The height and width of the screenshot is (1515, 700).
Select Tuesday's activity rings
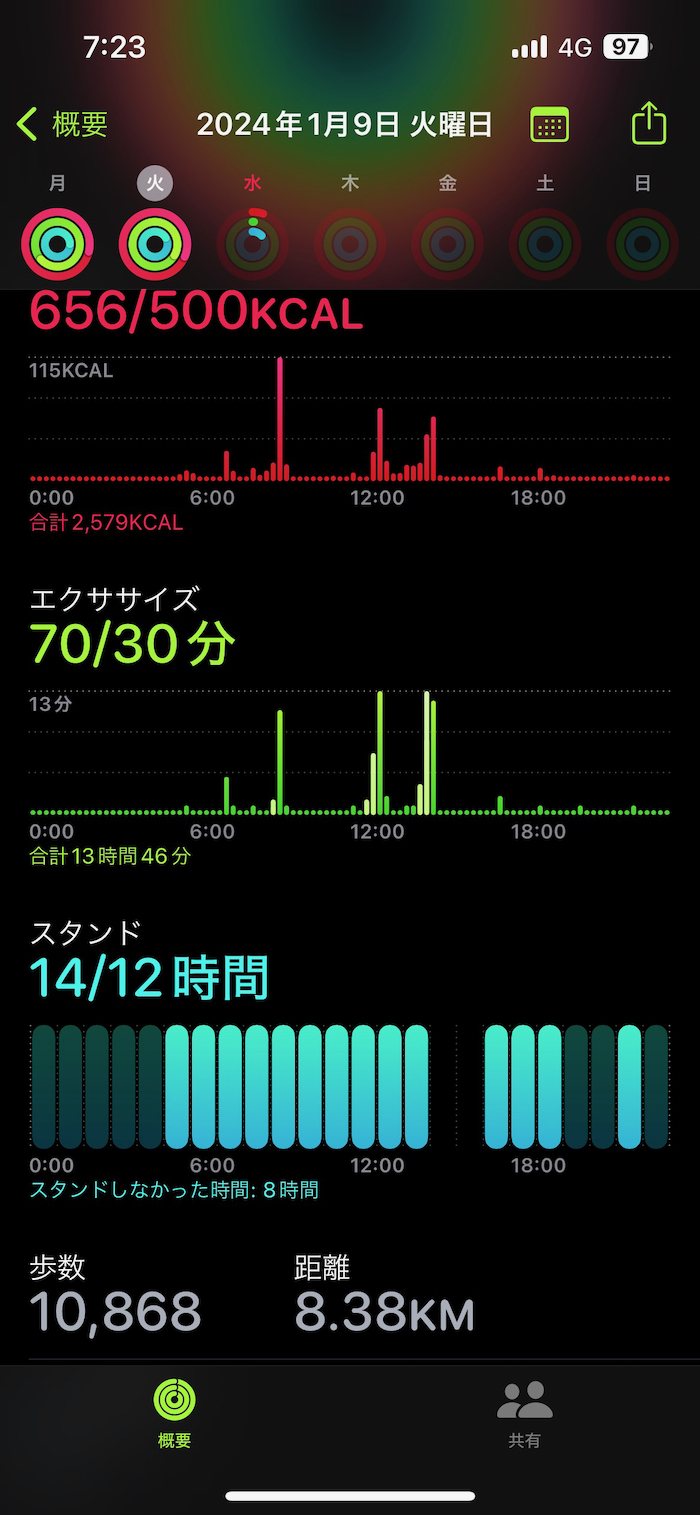pyautogui.click(x=155, y=243)
